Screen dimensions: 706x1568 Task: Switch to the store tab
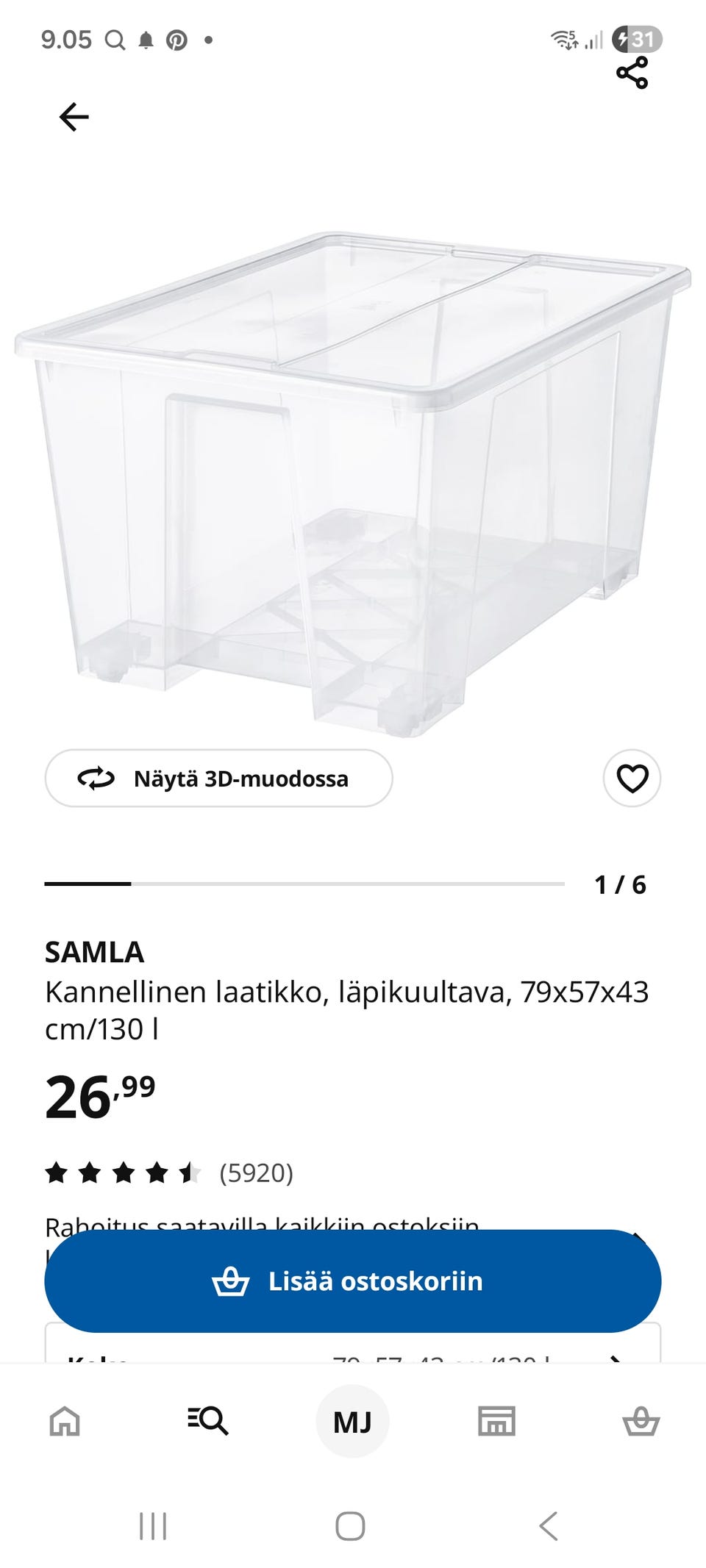click(x=496, y=1421)
